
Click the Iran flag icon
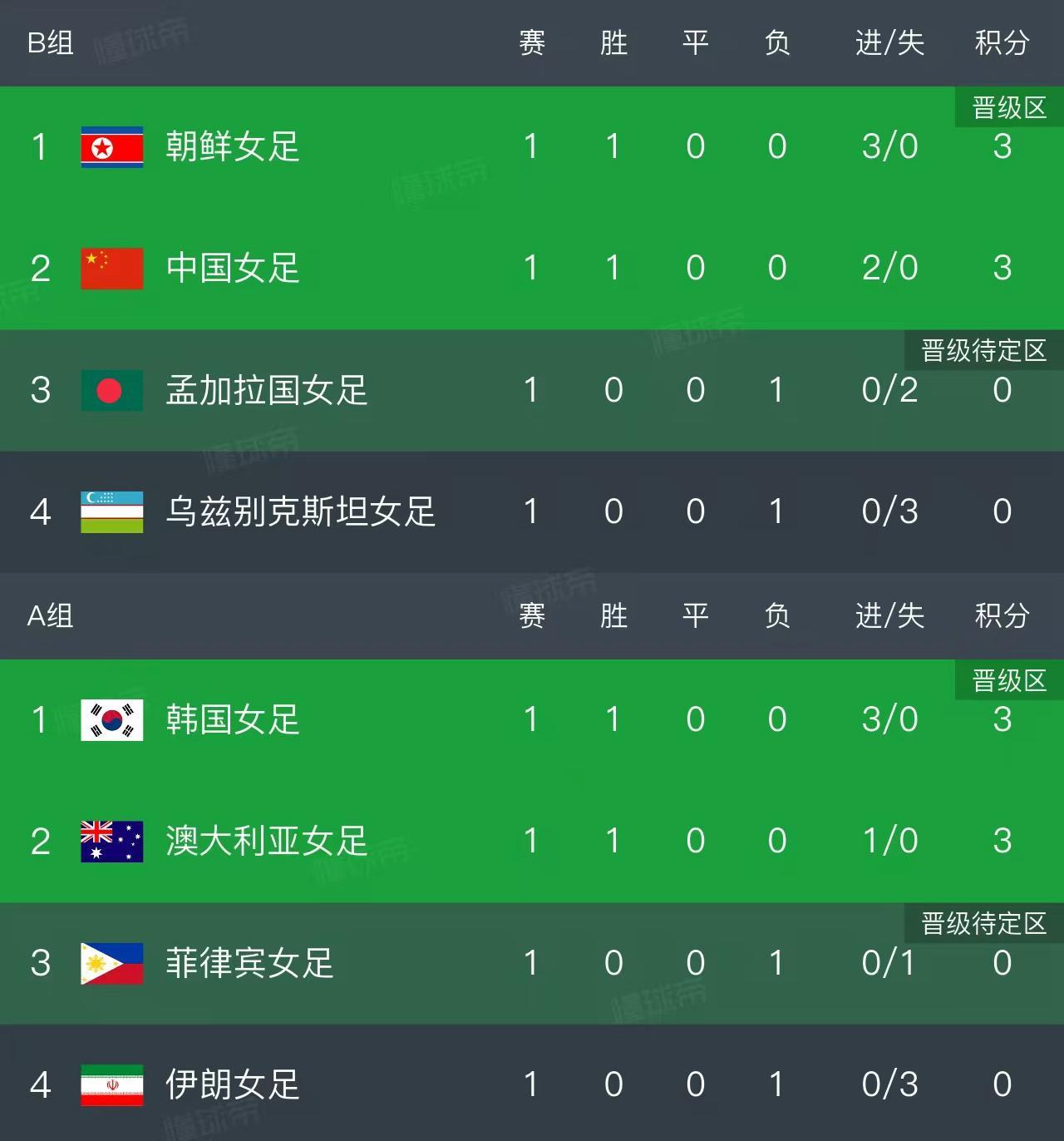[112, 1085]
